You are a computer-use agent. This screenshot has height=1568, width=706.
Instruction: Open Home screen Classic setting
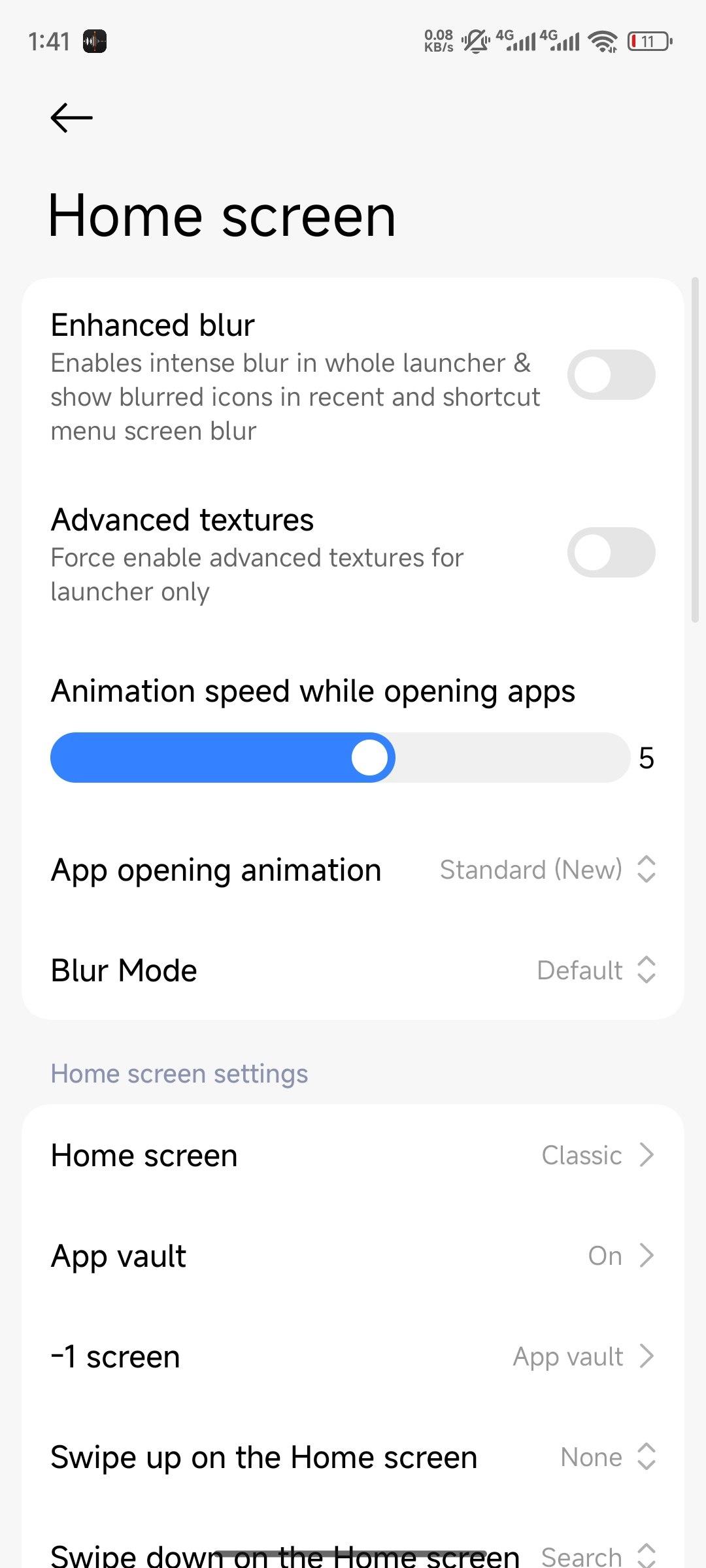(x=353, y=1155)
